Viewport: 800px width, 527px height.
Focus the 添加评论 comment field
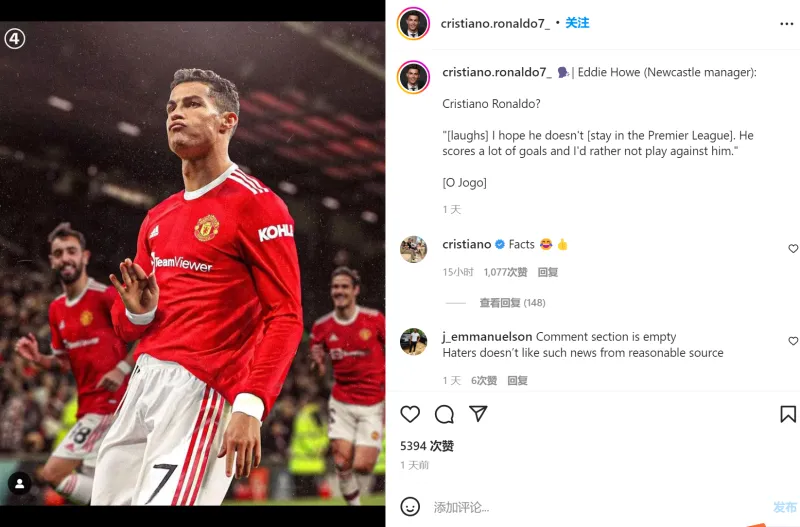(x=590, y=507)
